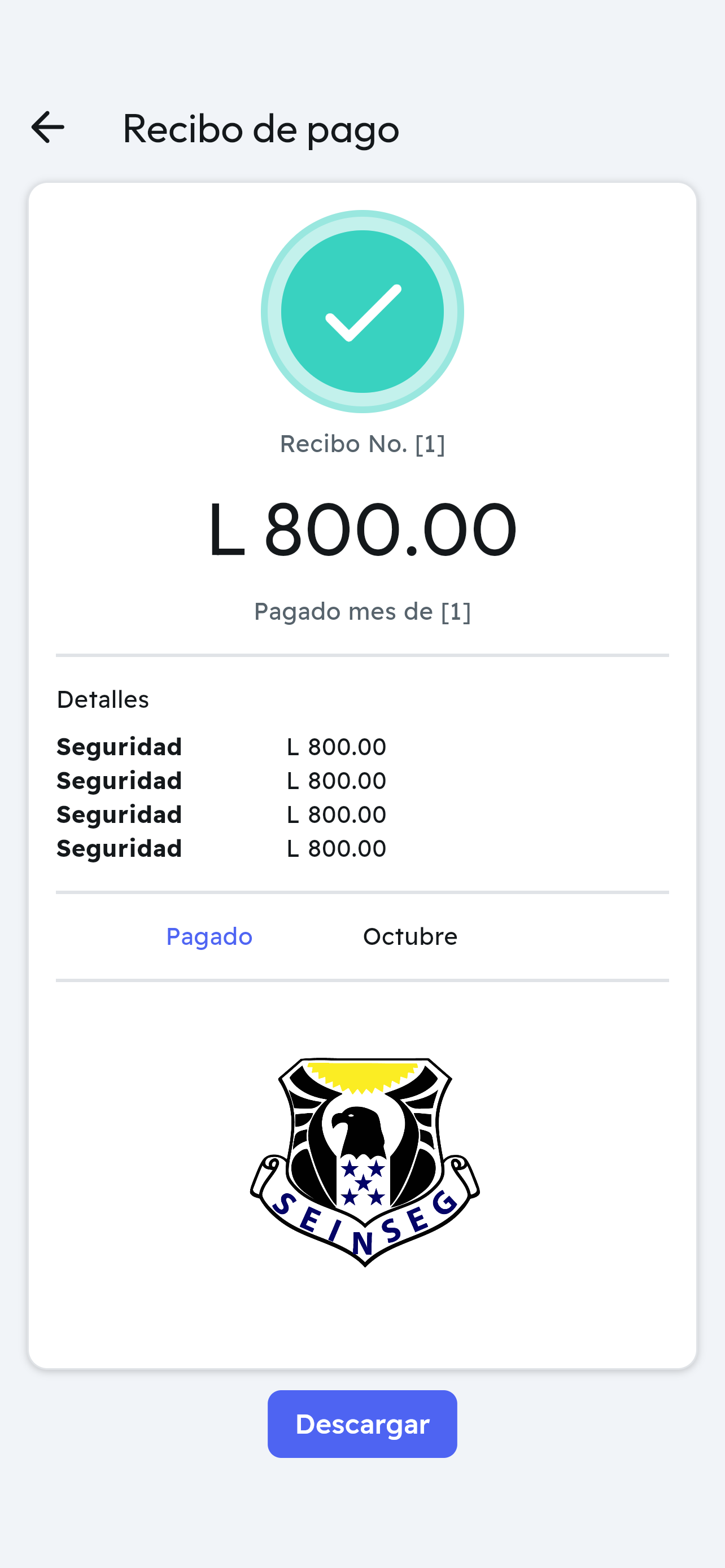The width and height of the screenshot is (725, 1568).
Task: Tap the Descargar button
Action: (x=362, y=1424)
